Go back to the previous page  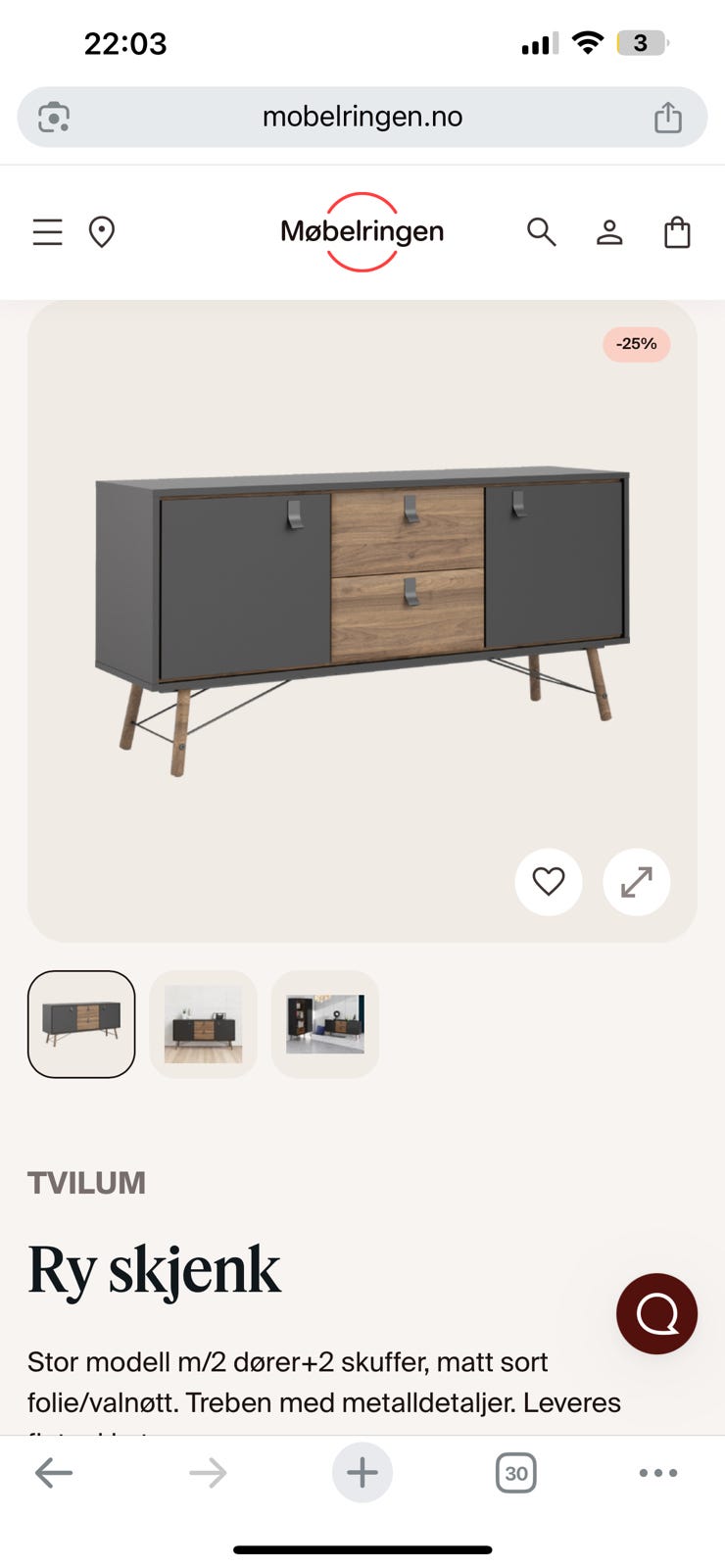click(54, 1472)
